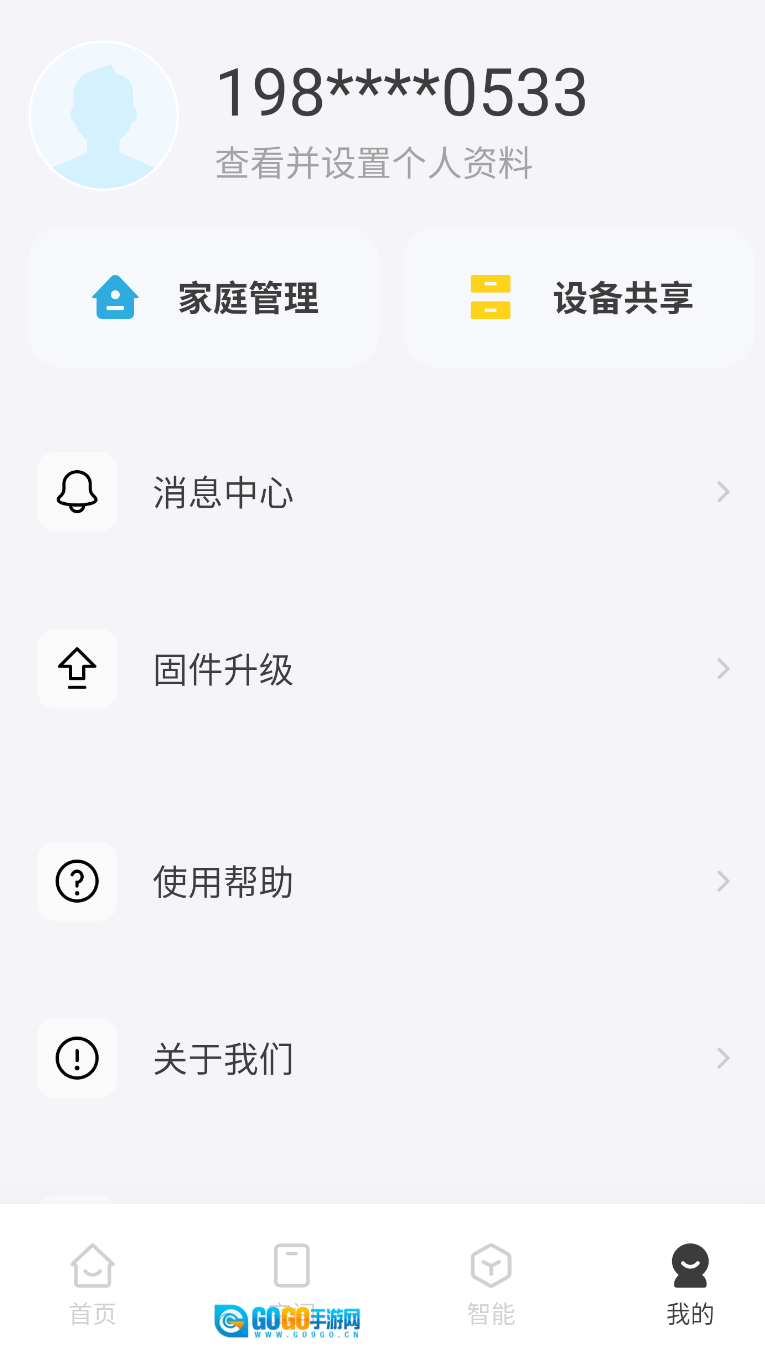Open 固件升级 details using the arrow
Viewport: 765px width, 1348px height.
722,668
